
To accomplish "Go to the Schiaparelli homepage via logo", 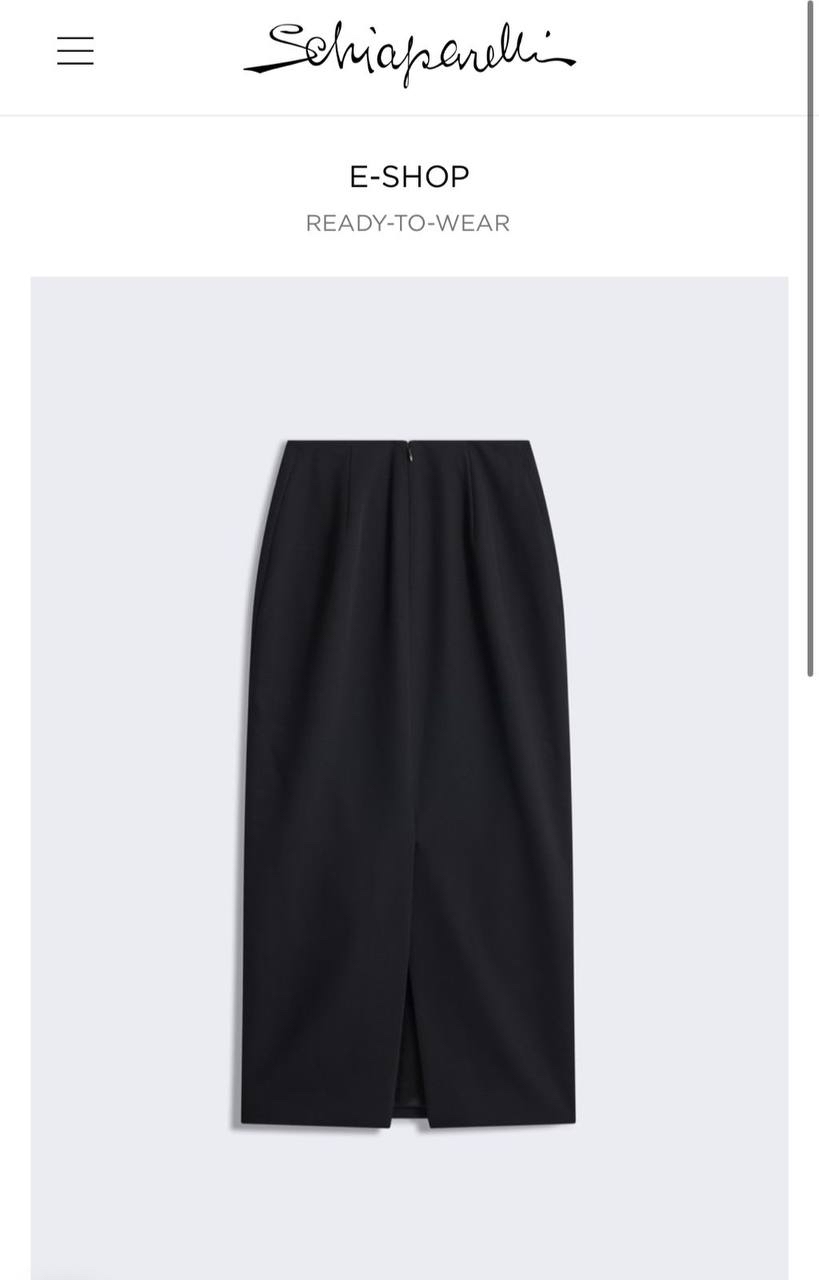I will (409, 55).
